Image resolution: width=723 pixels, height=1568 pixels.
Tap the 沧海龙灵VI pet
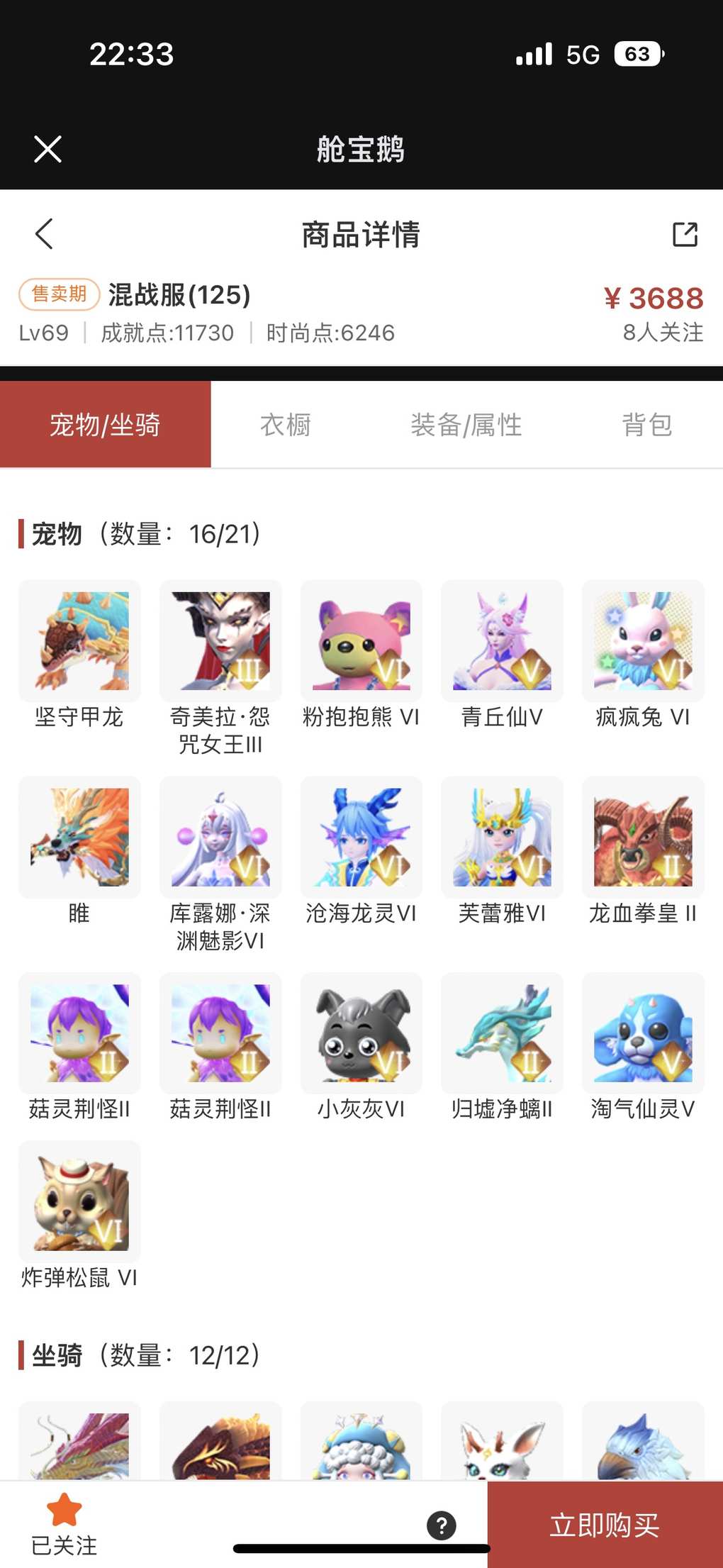361,838
